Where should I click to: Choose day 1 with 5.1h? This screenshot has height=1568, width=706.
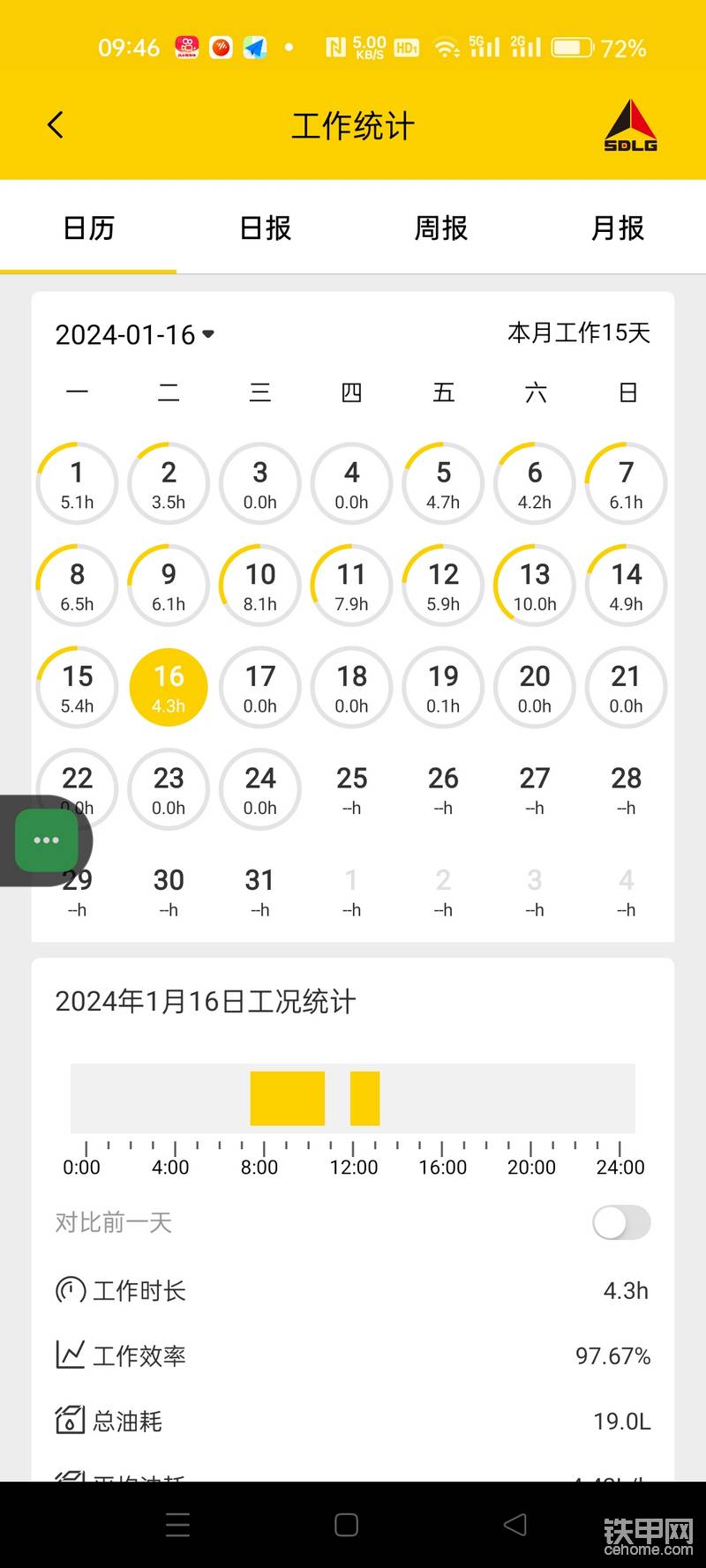click(77, 484)
